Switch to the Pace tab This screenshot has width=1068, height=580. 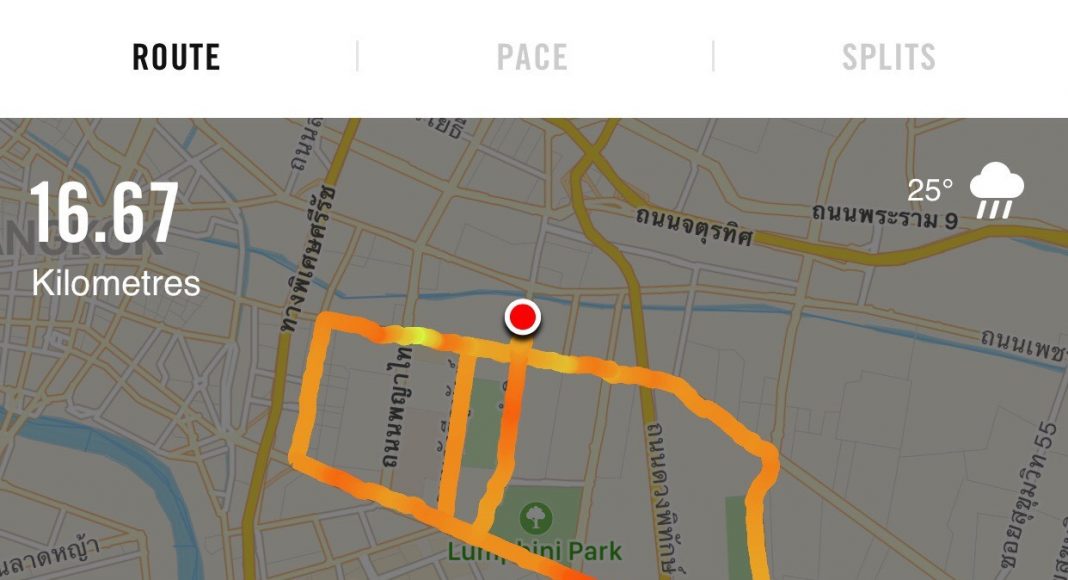[532, 57]
